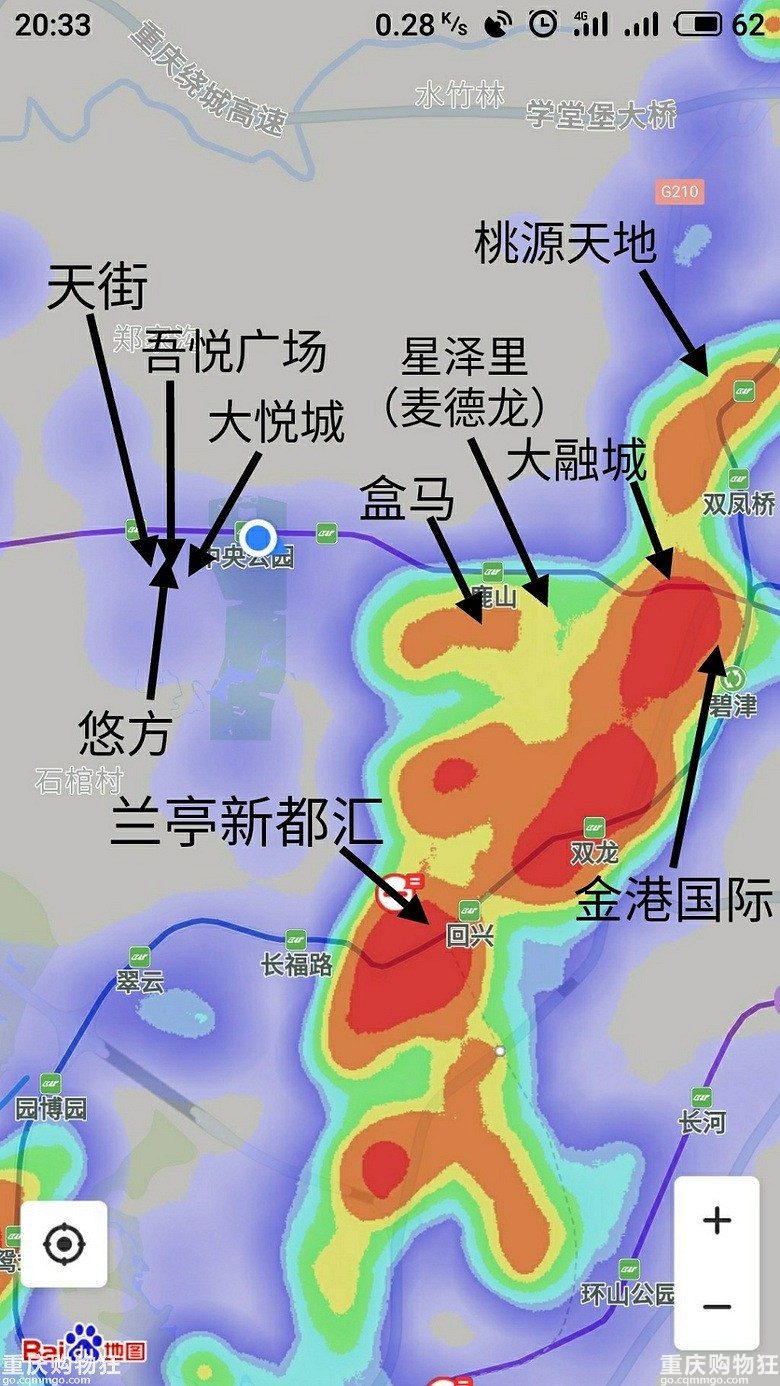Viewport: 780px width, 1386px height.
Task: Open the 长福路 station marker
Action: point(296,940)
